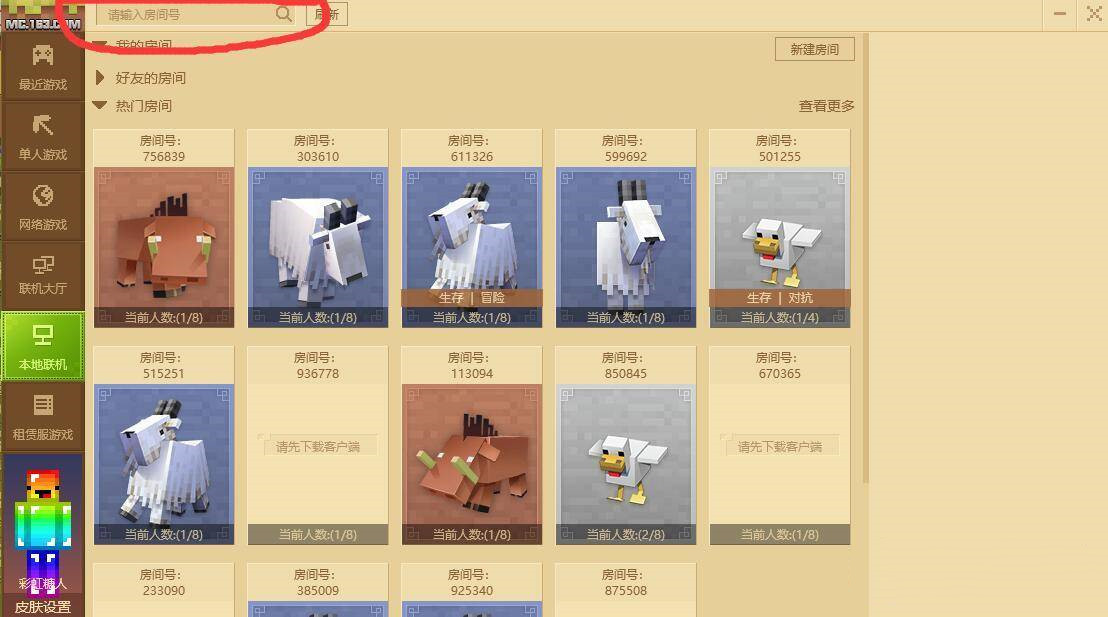Switch to the 联机大厅 tab
Image resolution: width=1108 pixels, height=617 pixels.
(42, 273)
